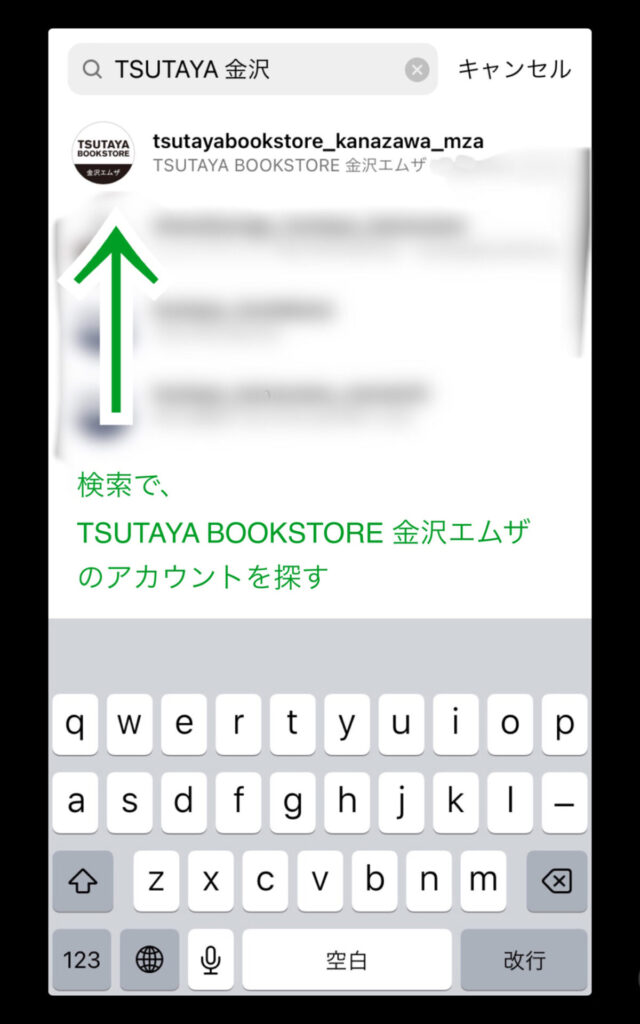The height and width of the screenshot is (1024, 640).
Task: Cancel the search with キャンセル
Action: click(x=514, y=69)
